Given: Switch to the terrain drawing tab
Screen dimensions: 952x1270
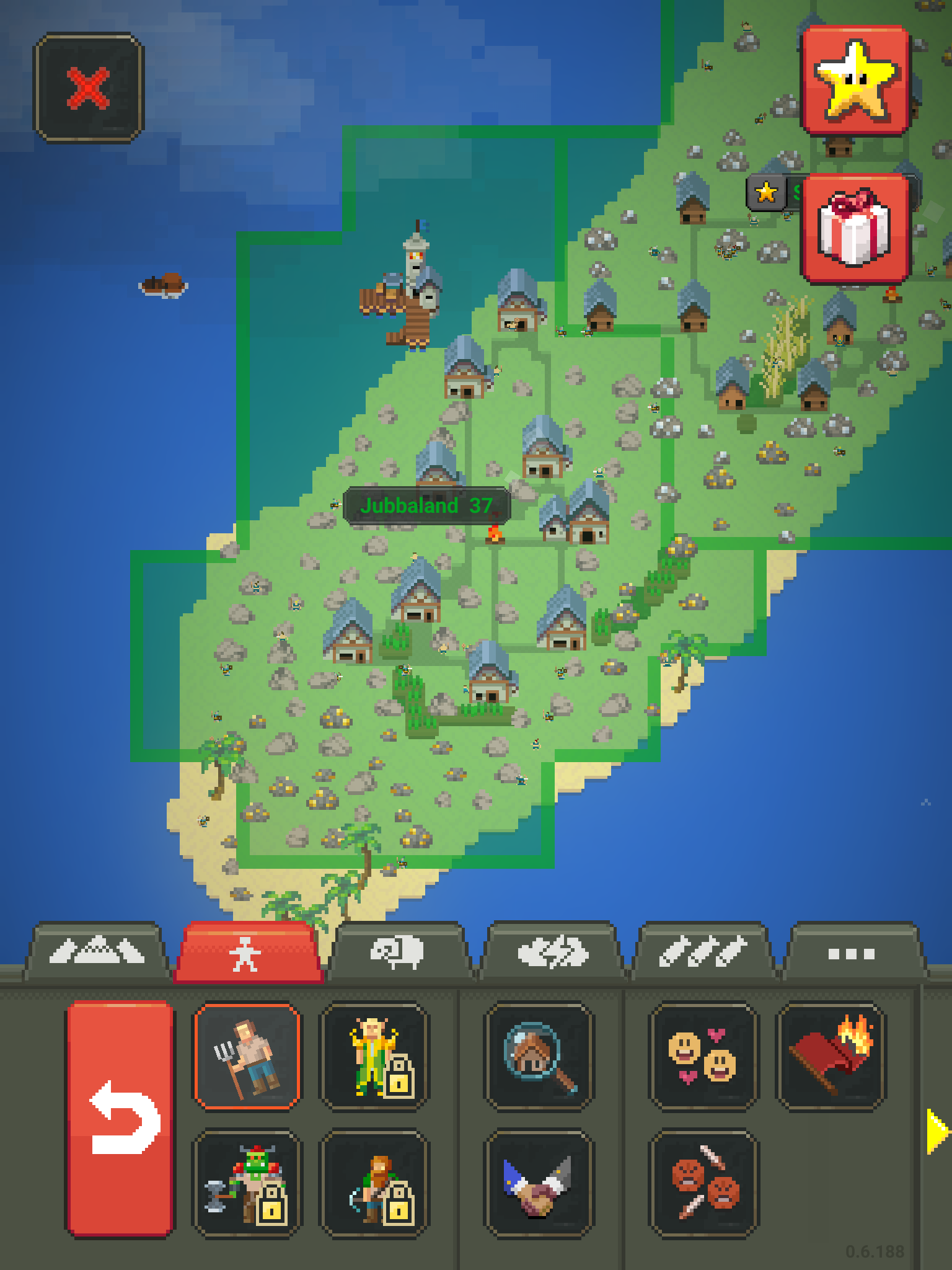Looking at the screenshot, I should [x=96, y=952].
